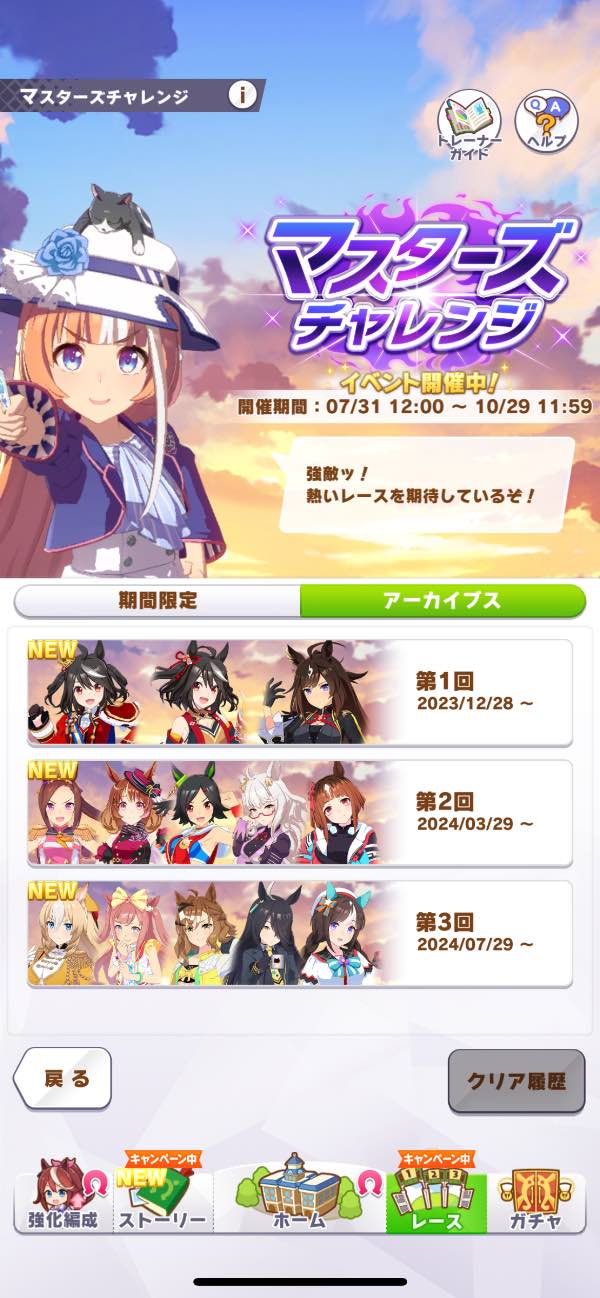Switch to the 期間限定 tab
Viewport: 600px width, 1298px height.
pos(158,601)
